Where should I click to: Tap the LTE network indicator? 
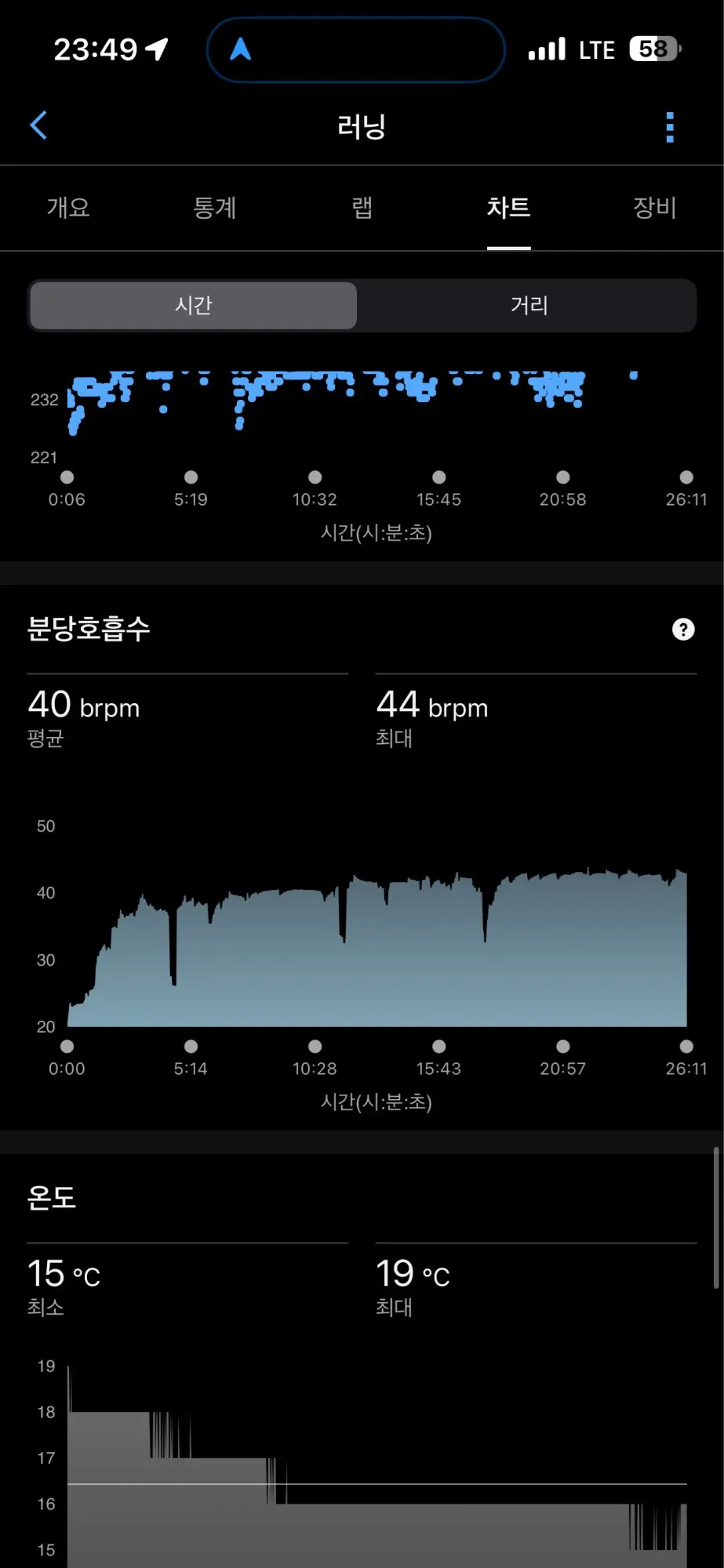[597, 49]
